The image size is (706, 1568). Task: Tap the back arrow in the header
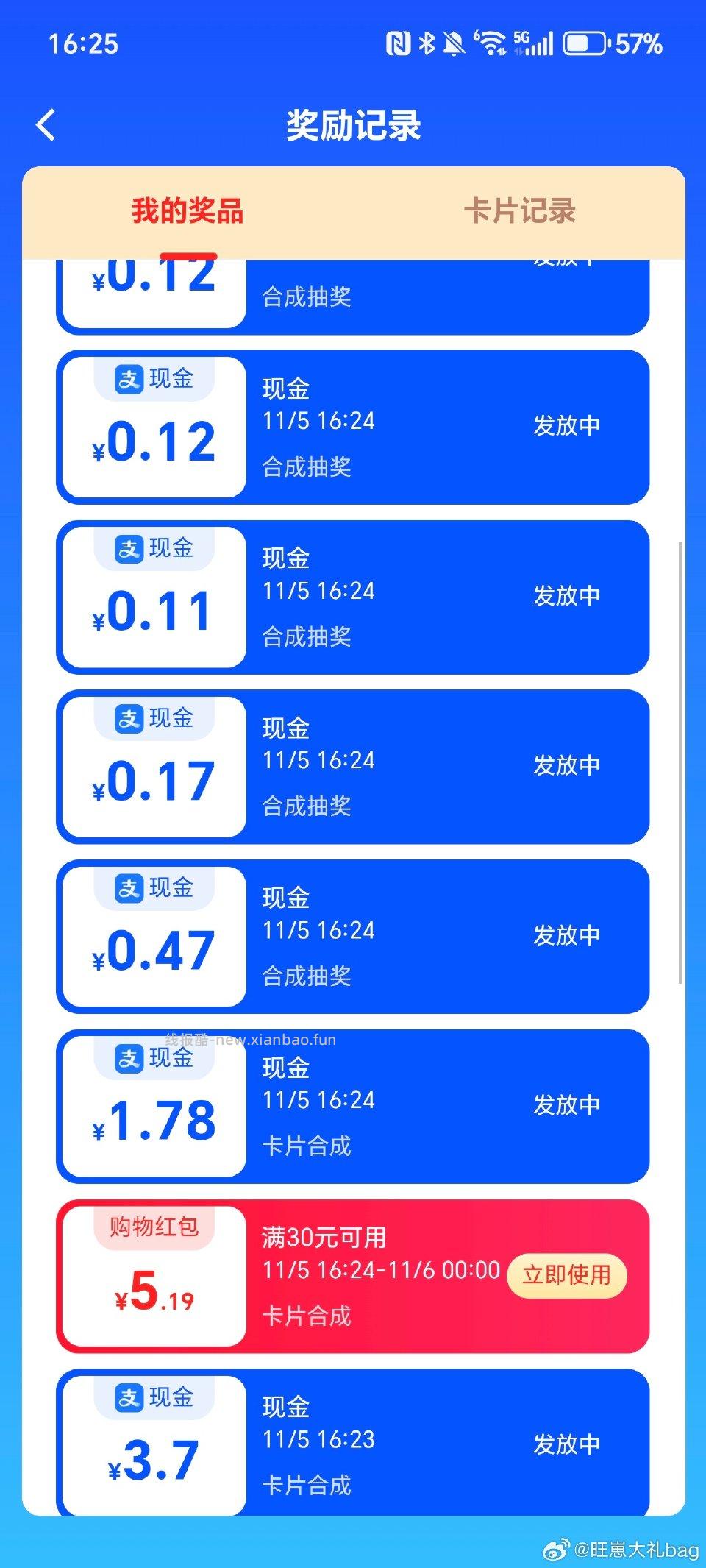tap(47, 125)
